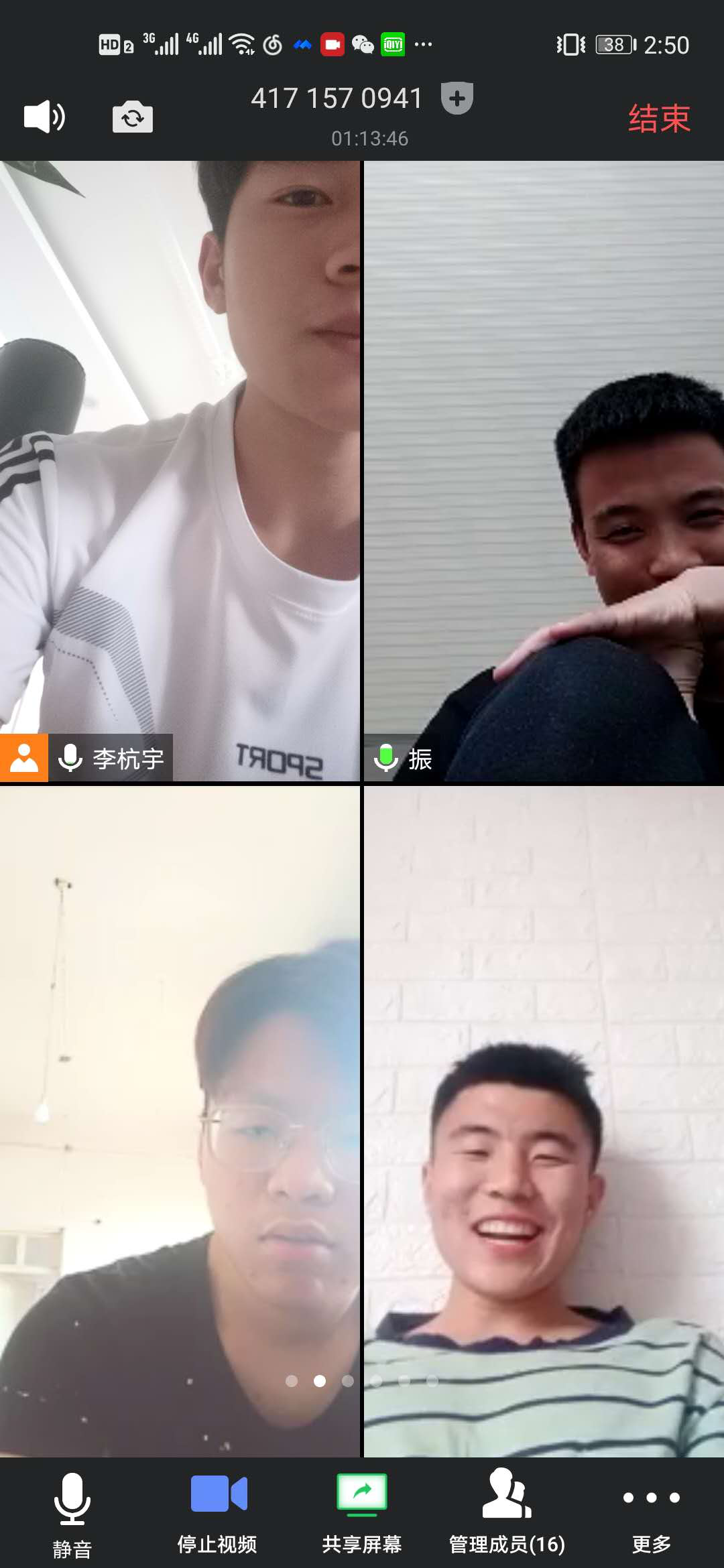
Task: Select 李杭宇's video tile
Action: (180, 469)
